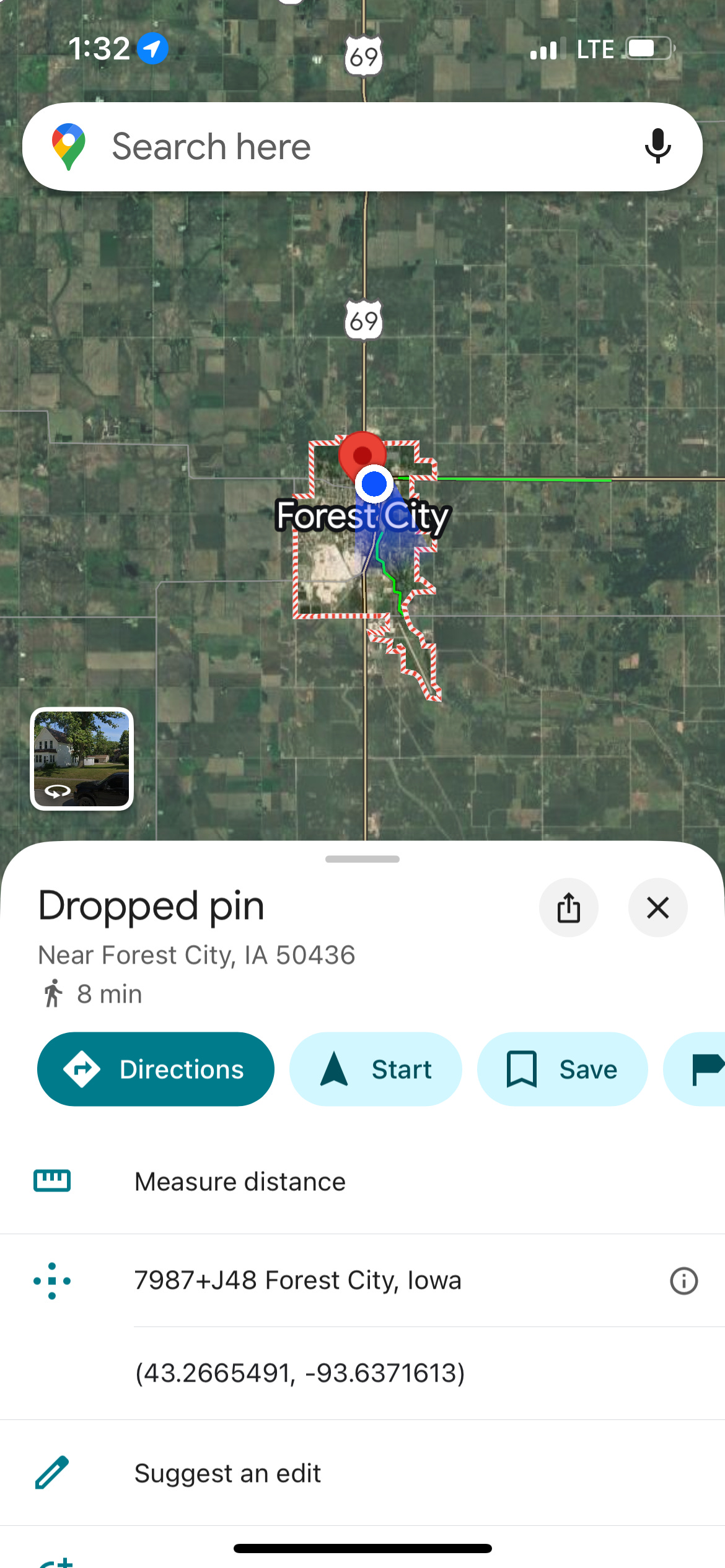Start navigation to the pin
This screenshot has height=1568, width=725.
pos(376,1069)
